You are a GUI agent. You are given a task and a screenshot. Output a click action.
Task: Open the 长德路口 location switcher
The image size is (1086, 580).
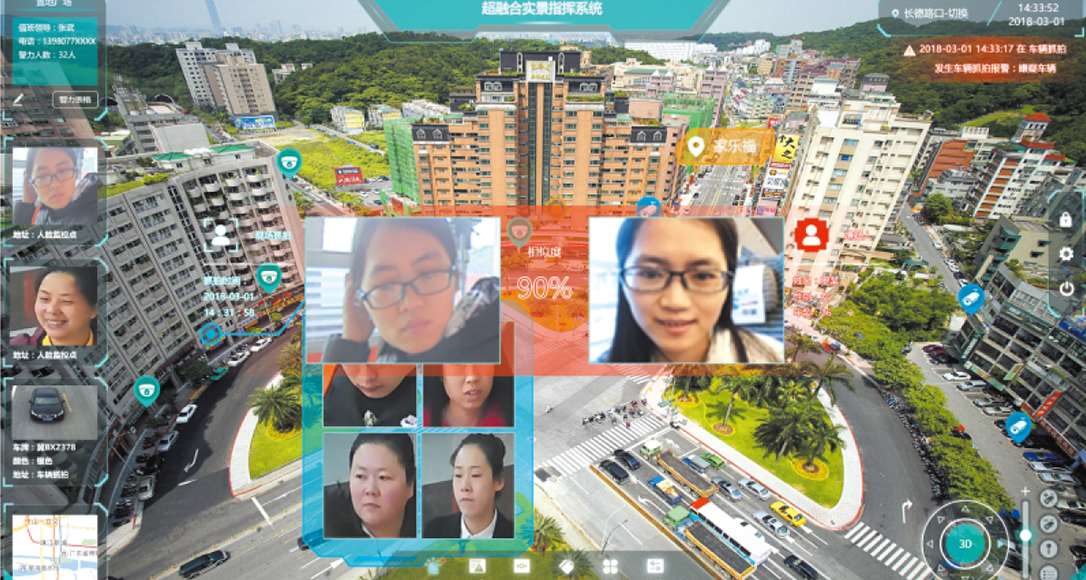(x=934, y=14)
